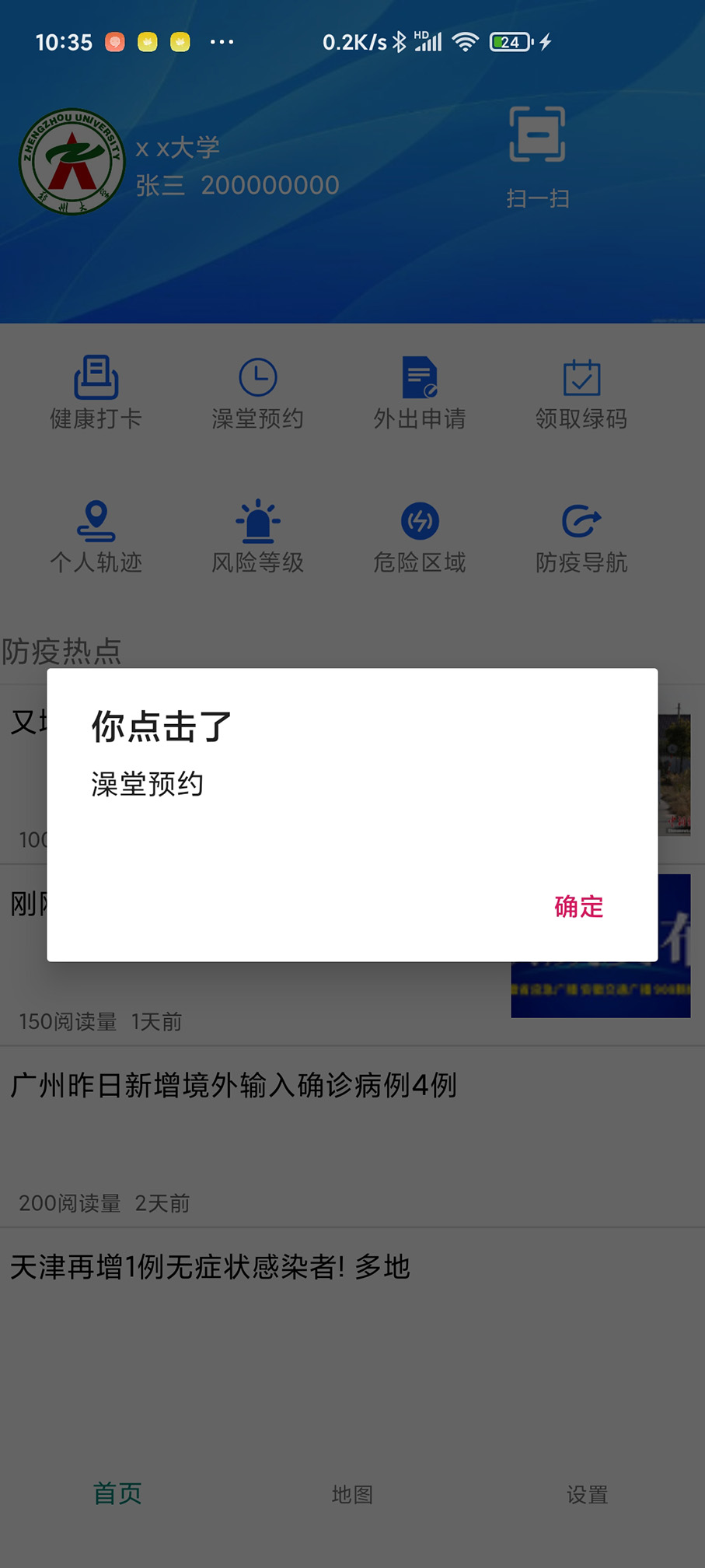Select the 首页 home tab

[117, 1494]
